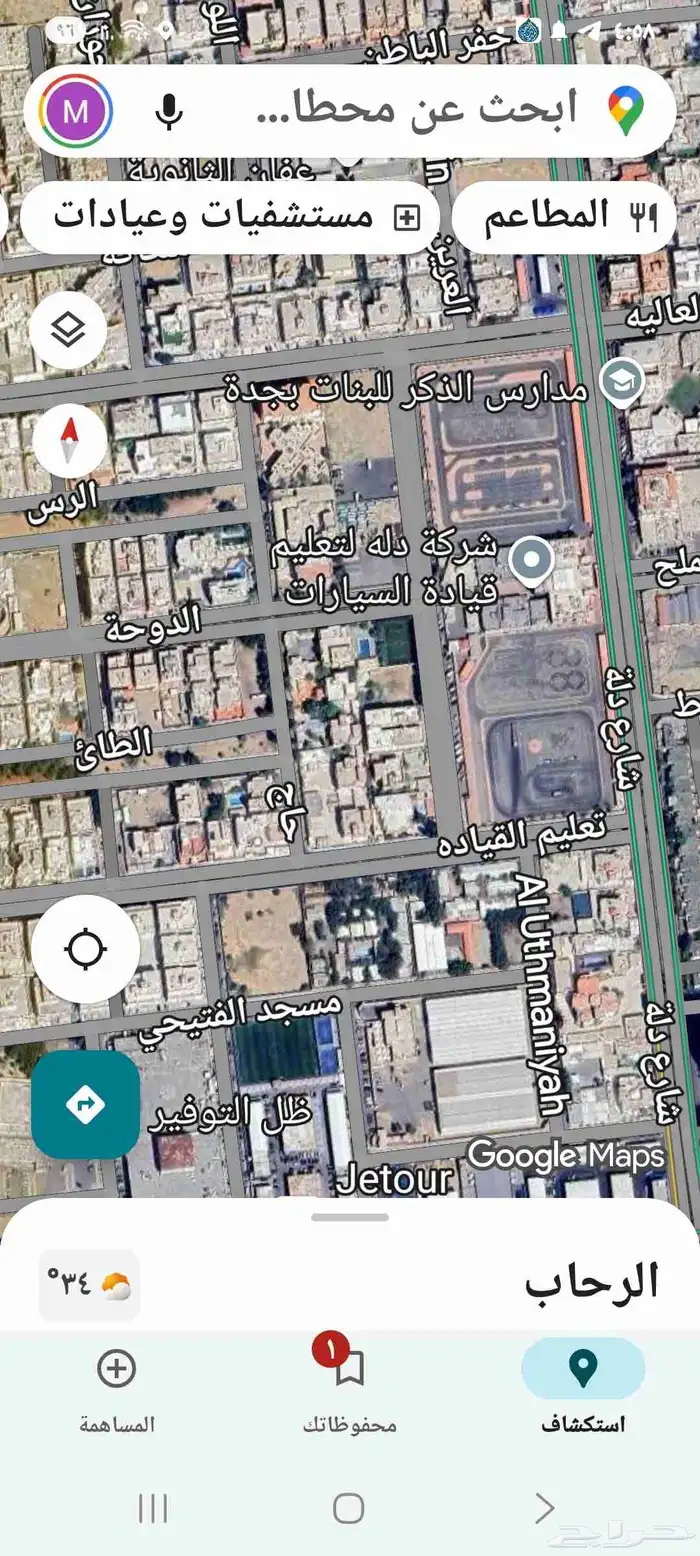This screenshot has height=1556, width=700.
Task: Center the map on my location
Action: tap(85, 948)
